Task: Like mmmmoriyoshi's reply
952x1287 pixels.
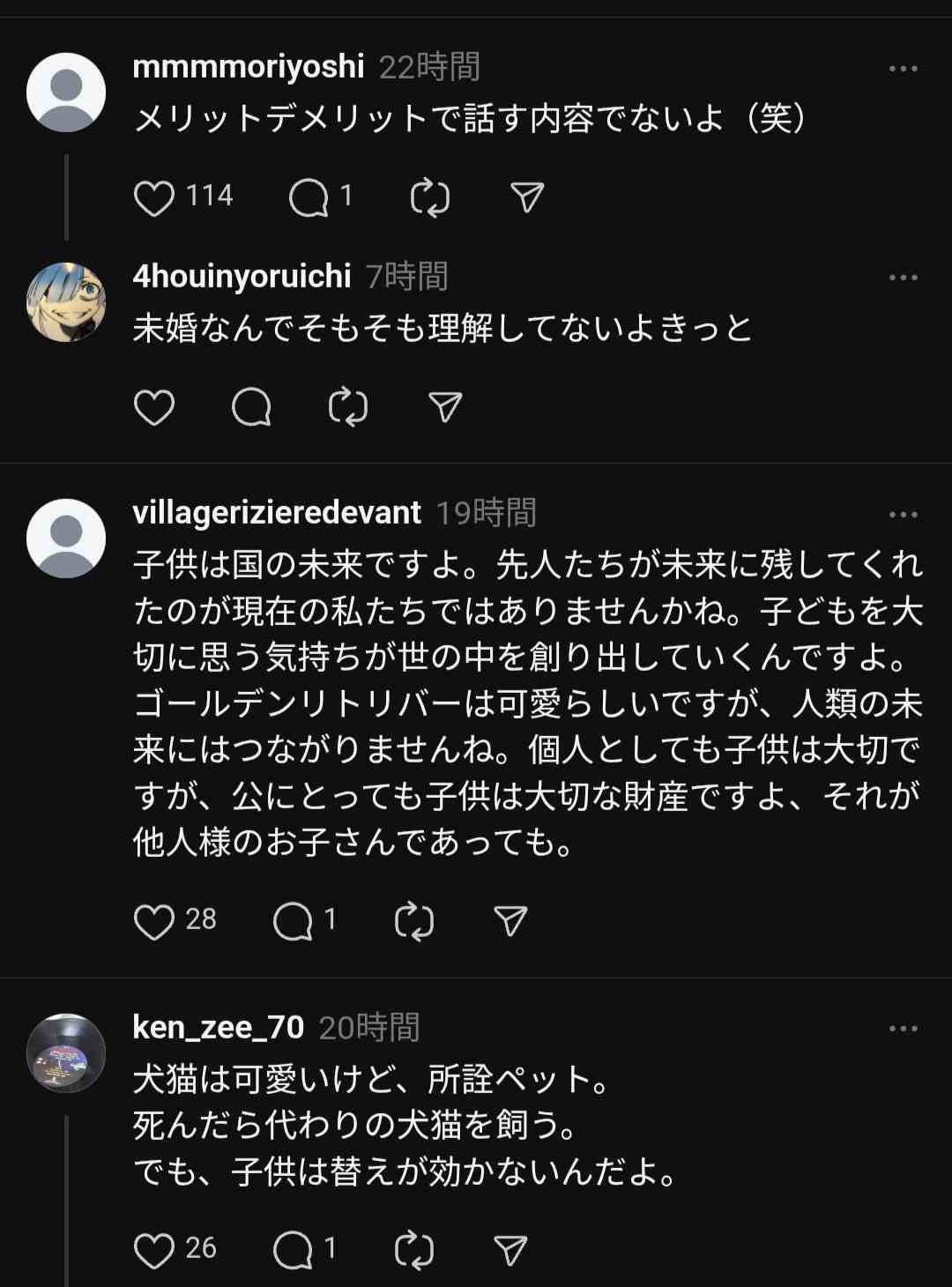Action: 154,197
